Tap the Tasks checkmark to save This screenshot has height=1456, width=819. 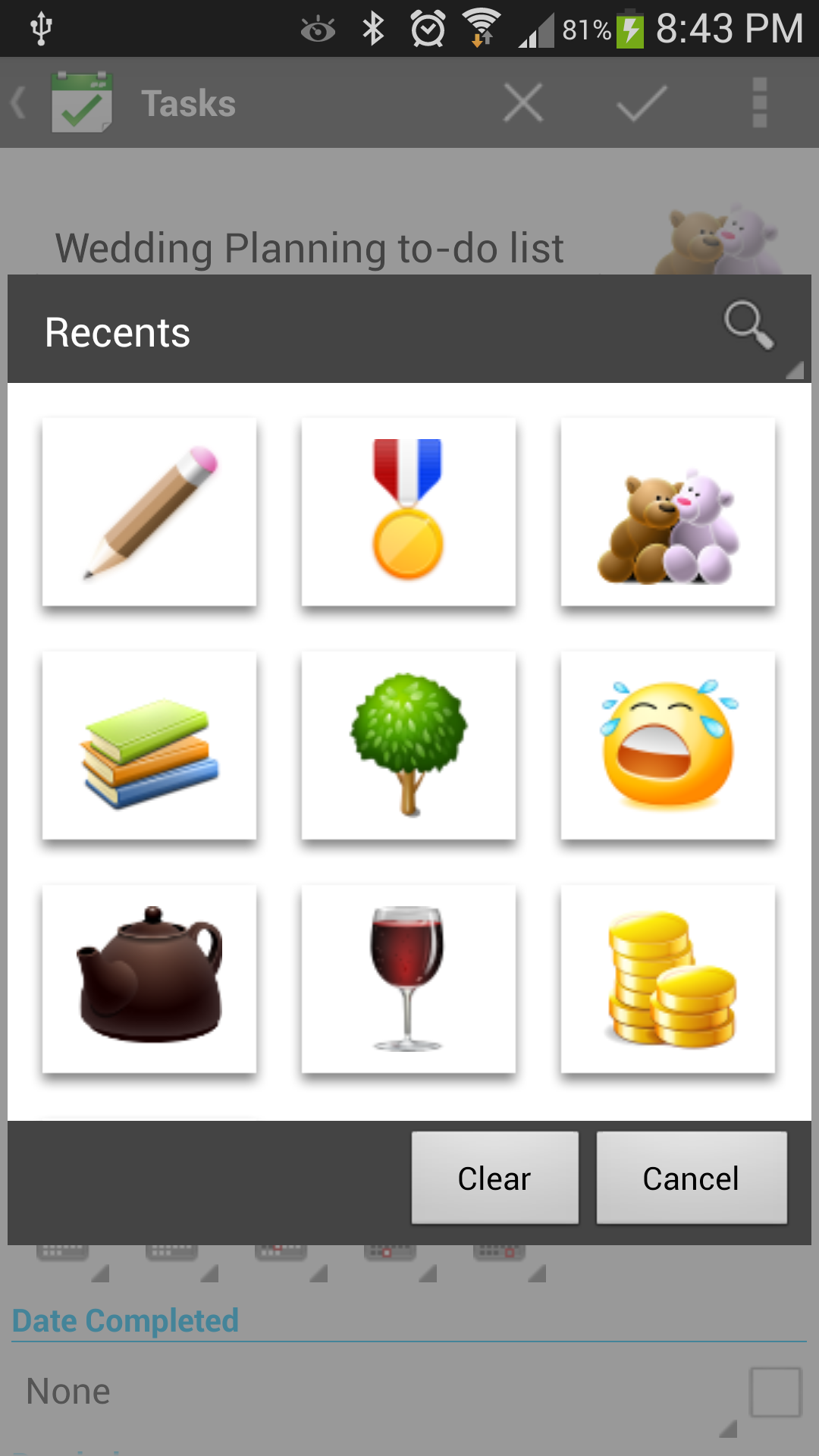[x=641, y=103]
